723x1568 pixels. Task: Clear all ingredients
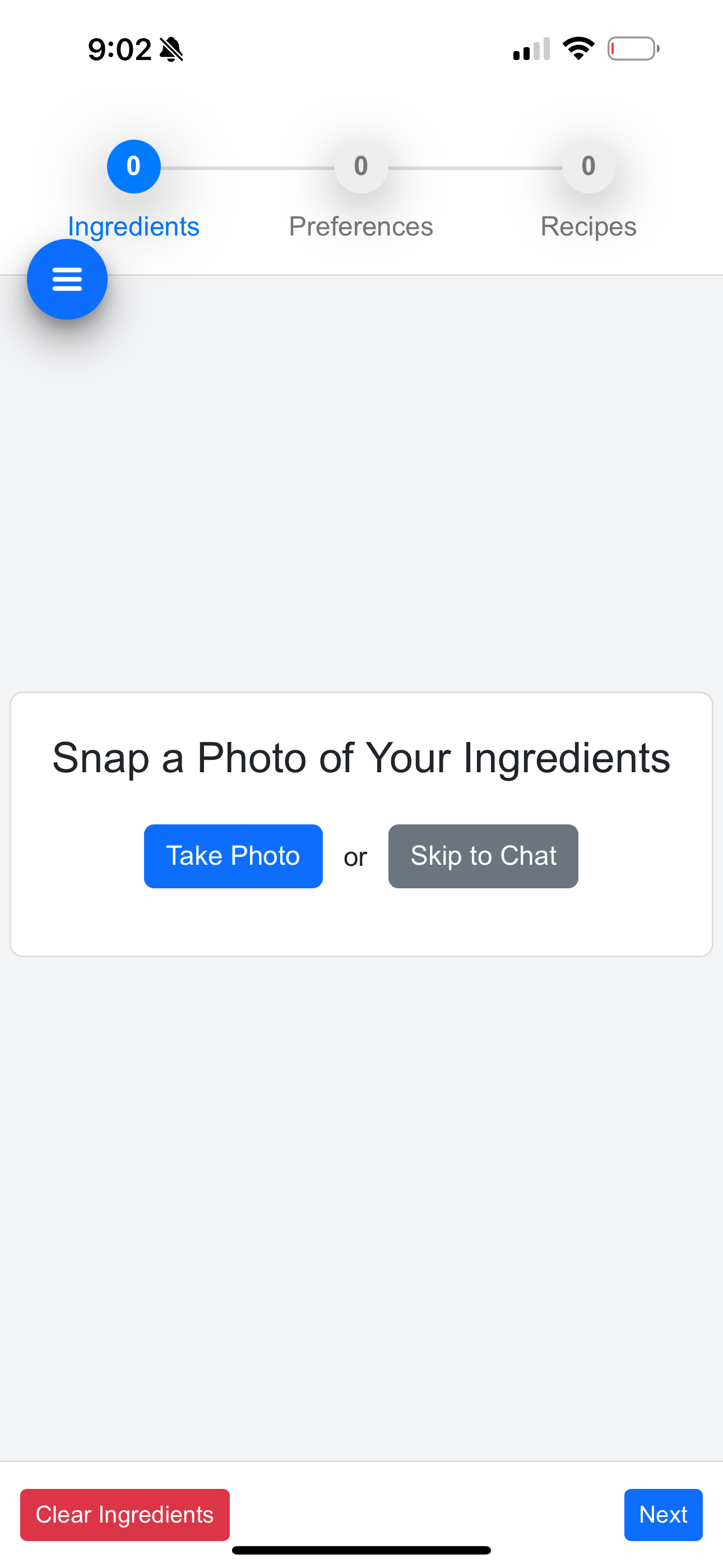click(125, 1514)
